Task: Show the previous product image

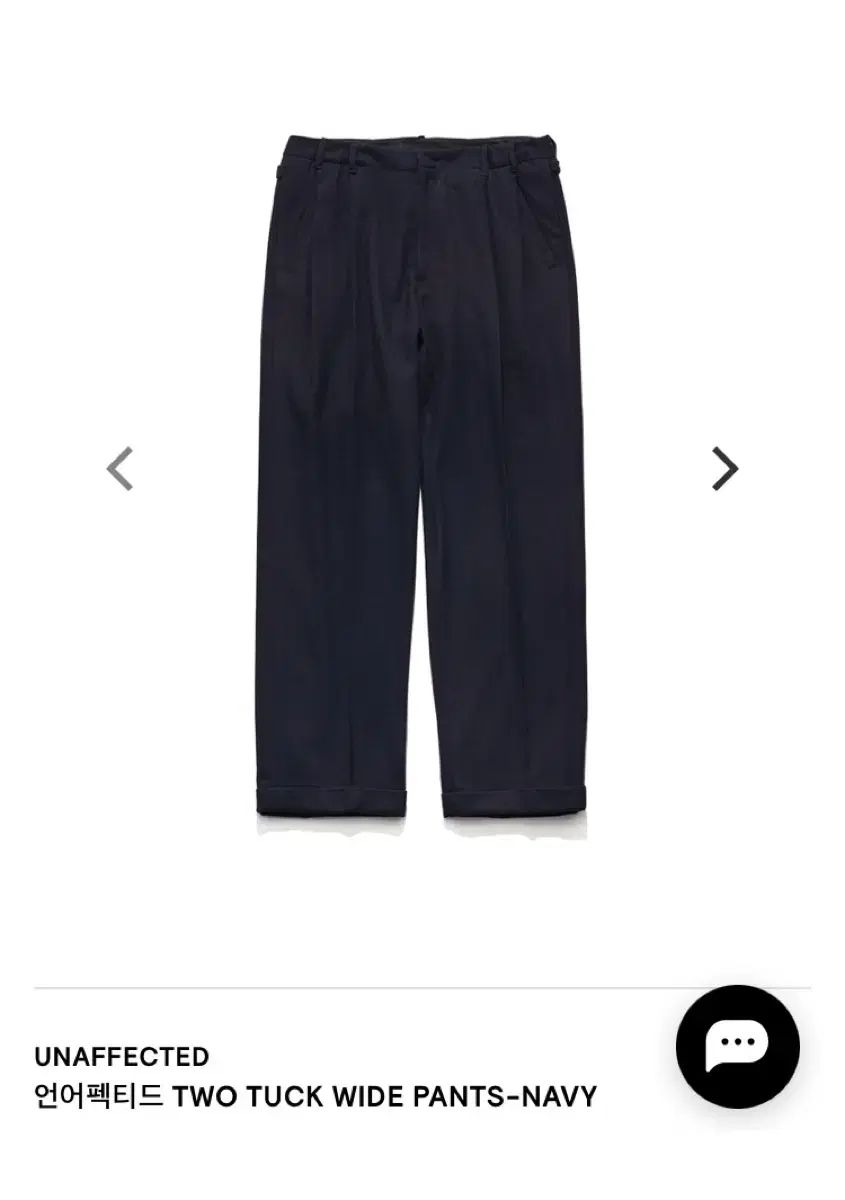Action: 120,468
